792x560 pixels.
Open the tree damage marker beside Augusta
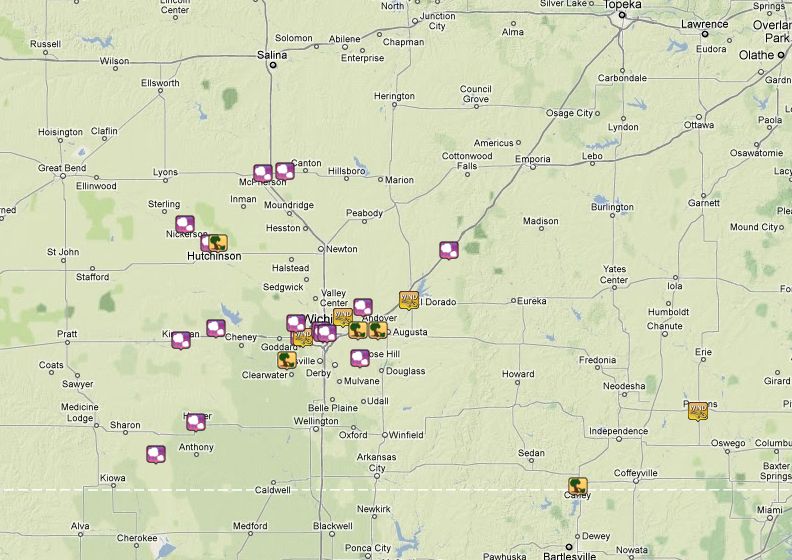(x=378, y=330)
